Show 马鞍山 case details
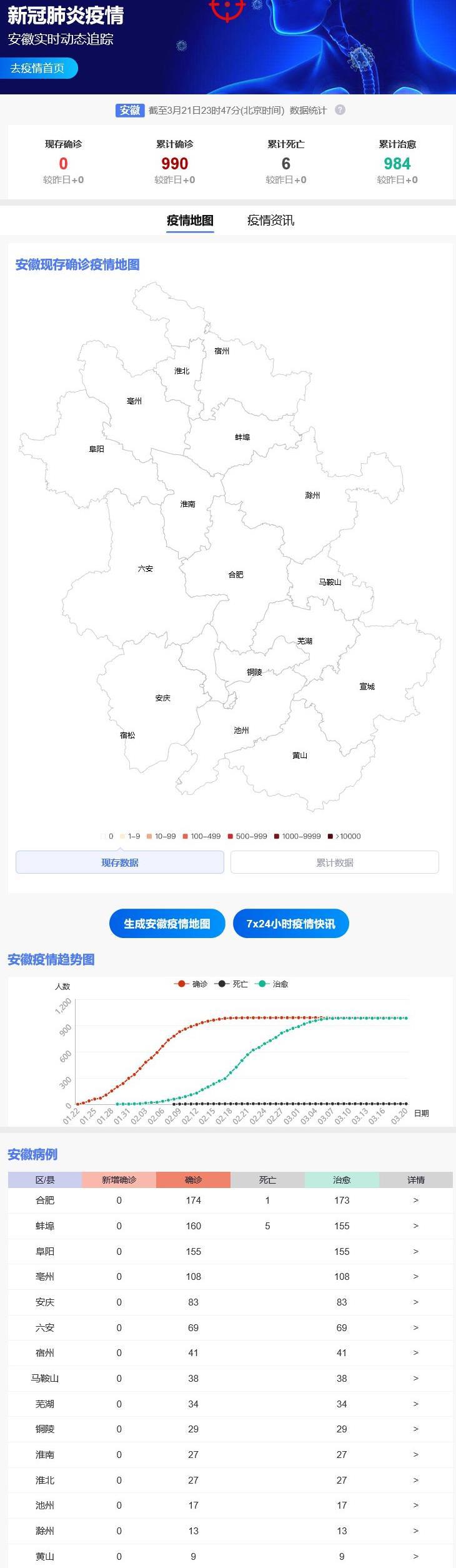This screenshot has height=1568, width=456. (415, 1379)
